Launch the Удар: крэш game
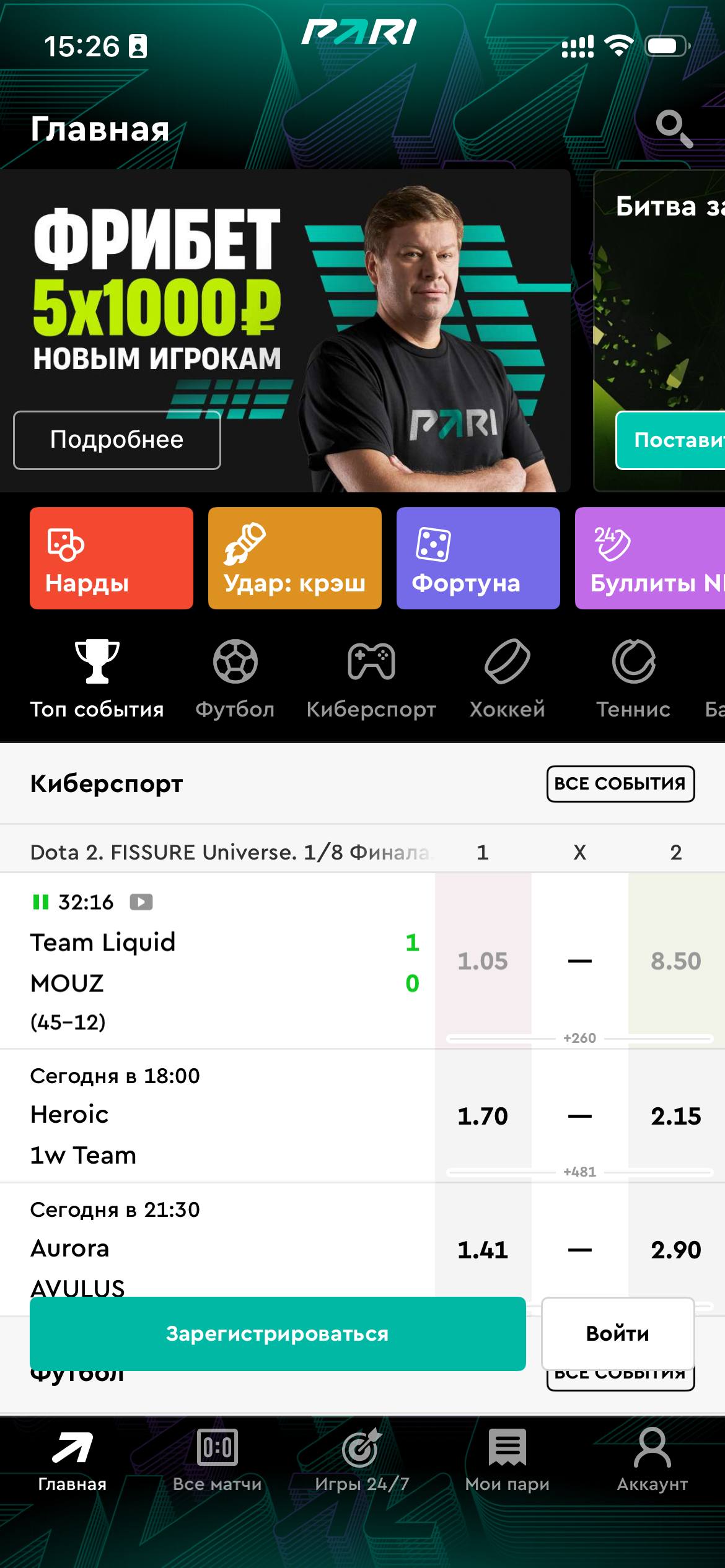 [x=294, y=558]
